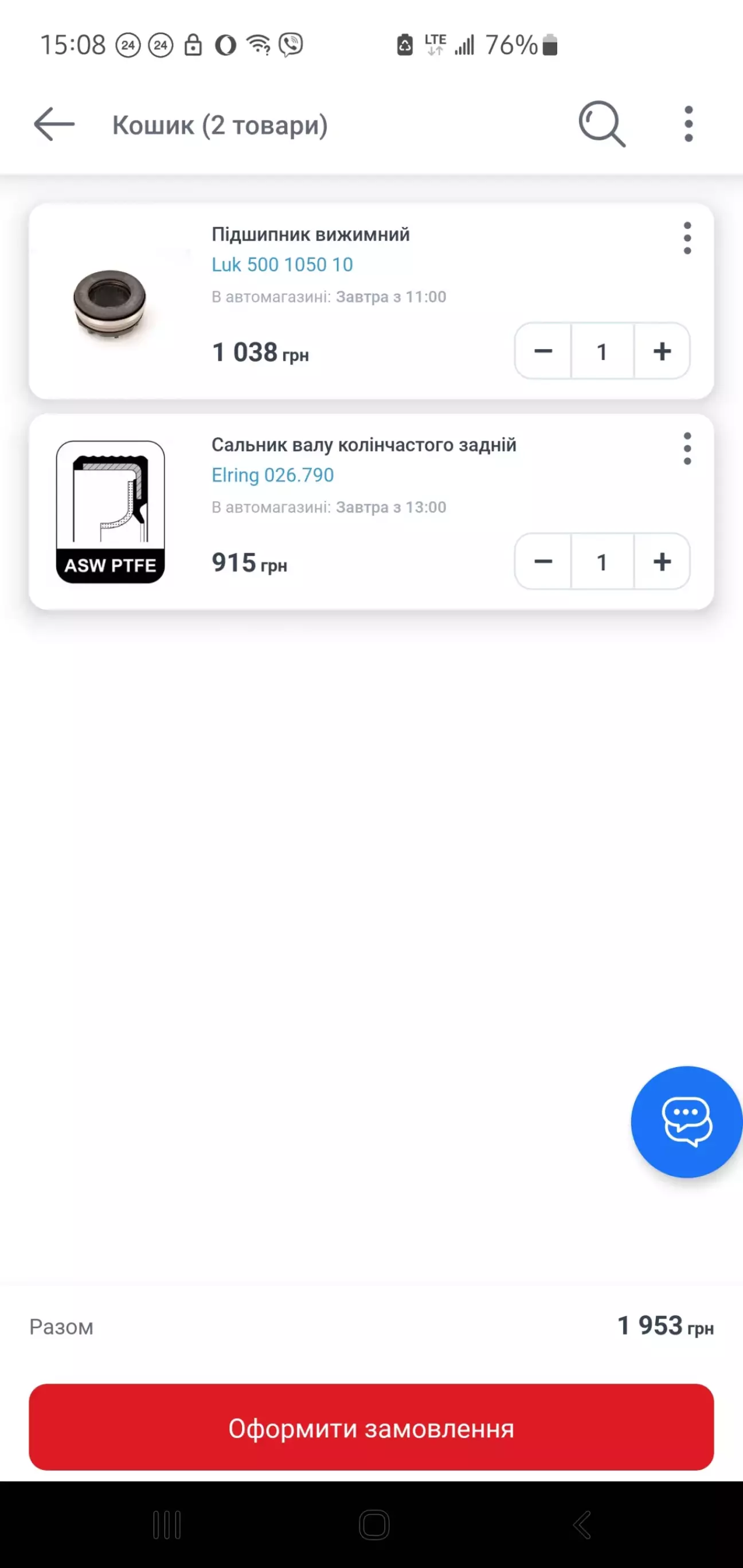Go back from the cart screen
This screenshot has height=1568, width=743.
pyautogui.click(x=54, y=124)
